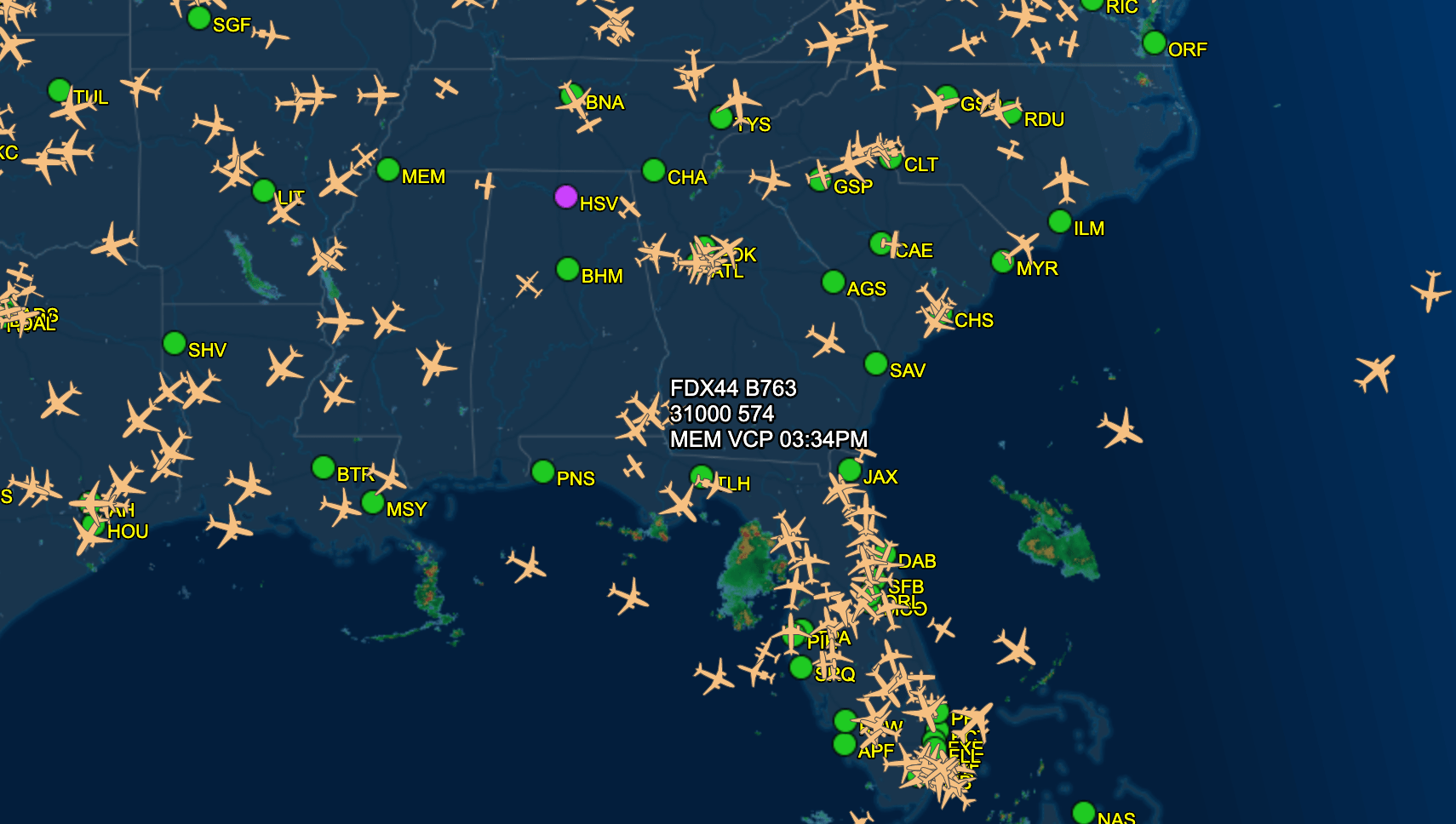
Task: Open the MEM airport marker
Action: coord(388,169)
